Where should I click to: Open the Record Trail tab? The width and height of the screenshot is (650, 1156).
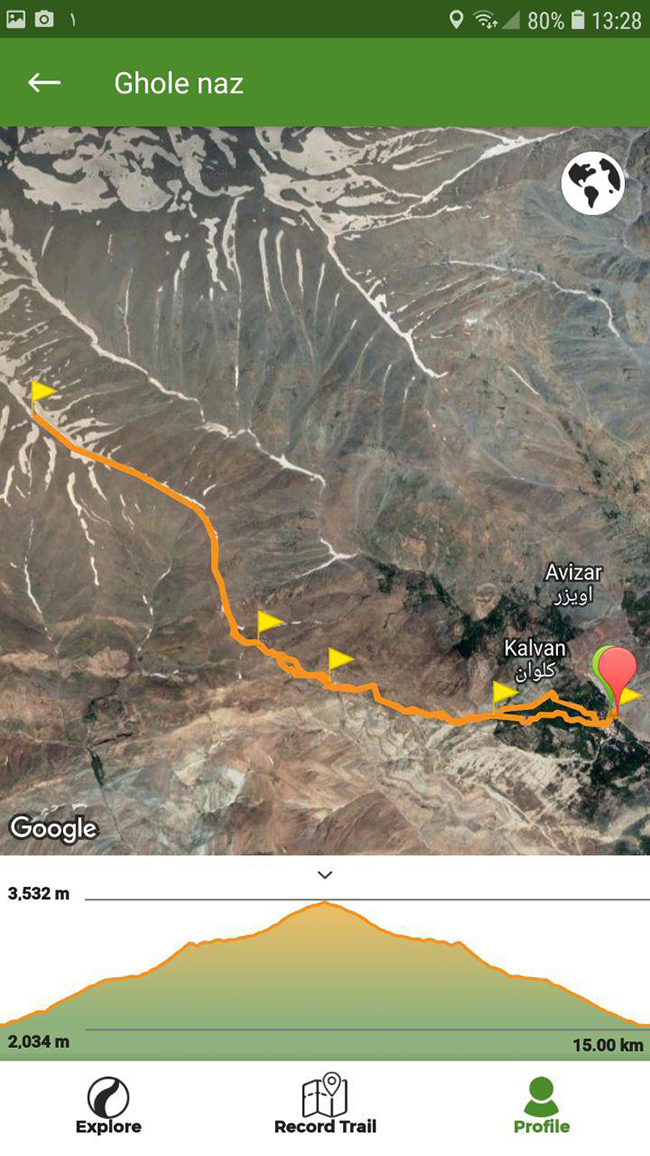tap(325, 1105)
